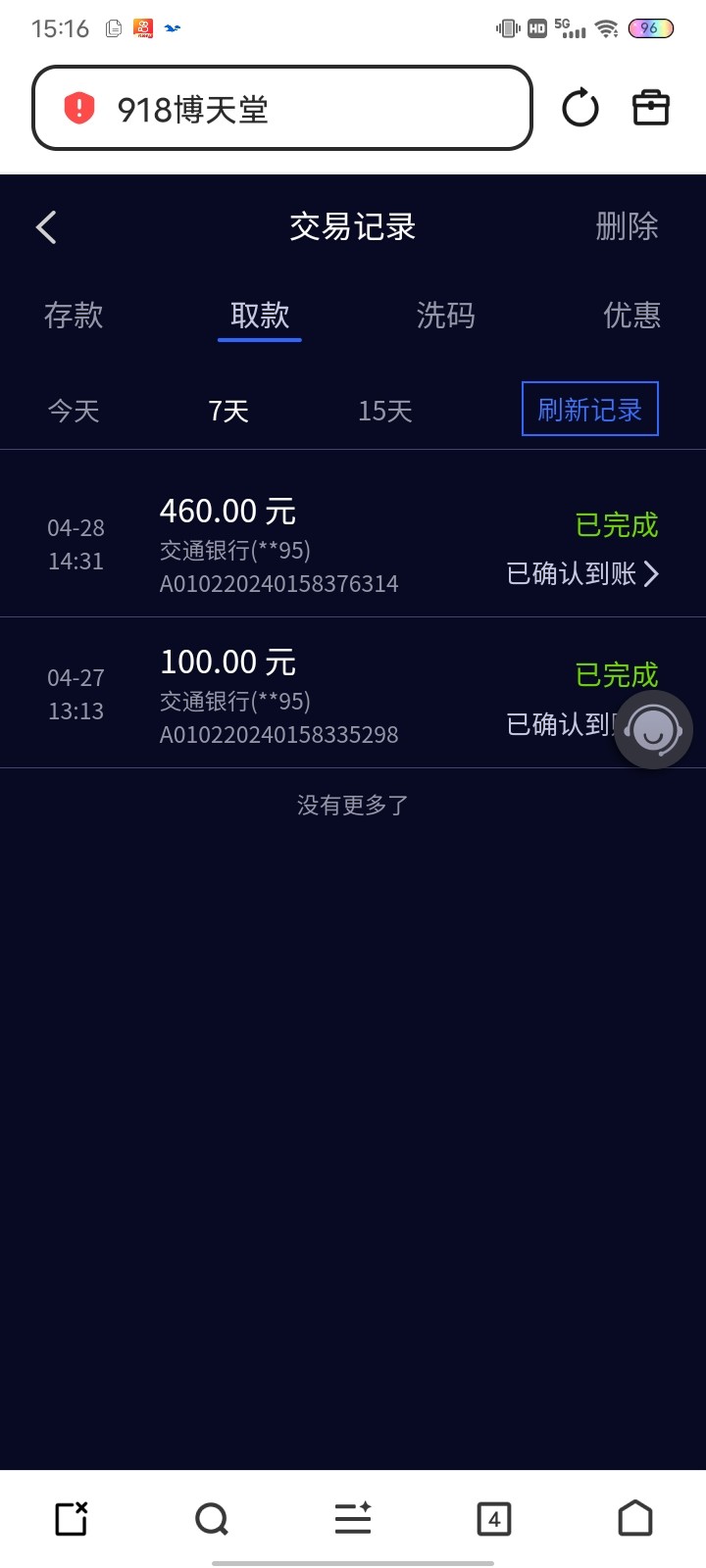
Task: Filter records by 今天
Action: 75,411
